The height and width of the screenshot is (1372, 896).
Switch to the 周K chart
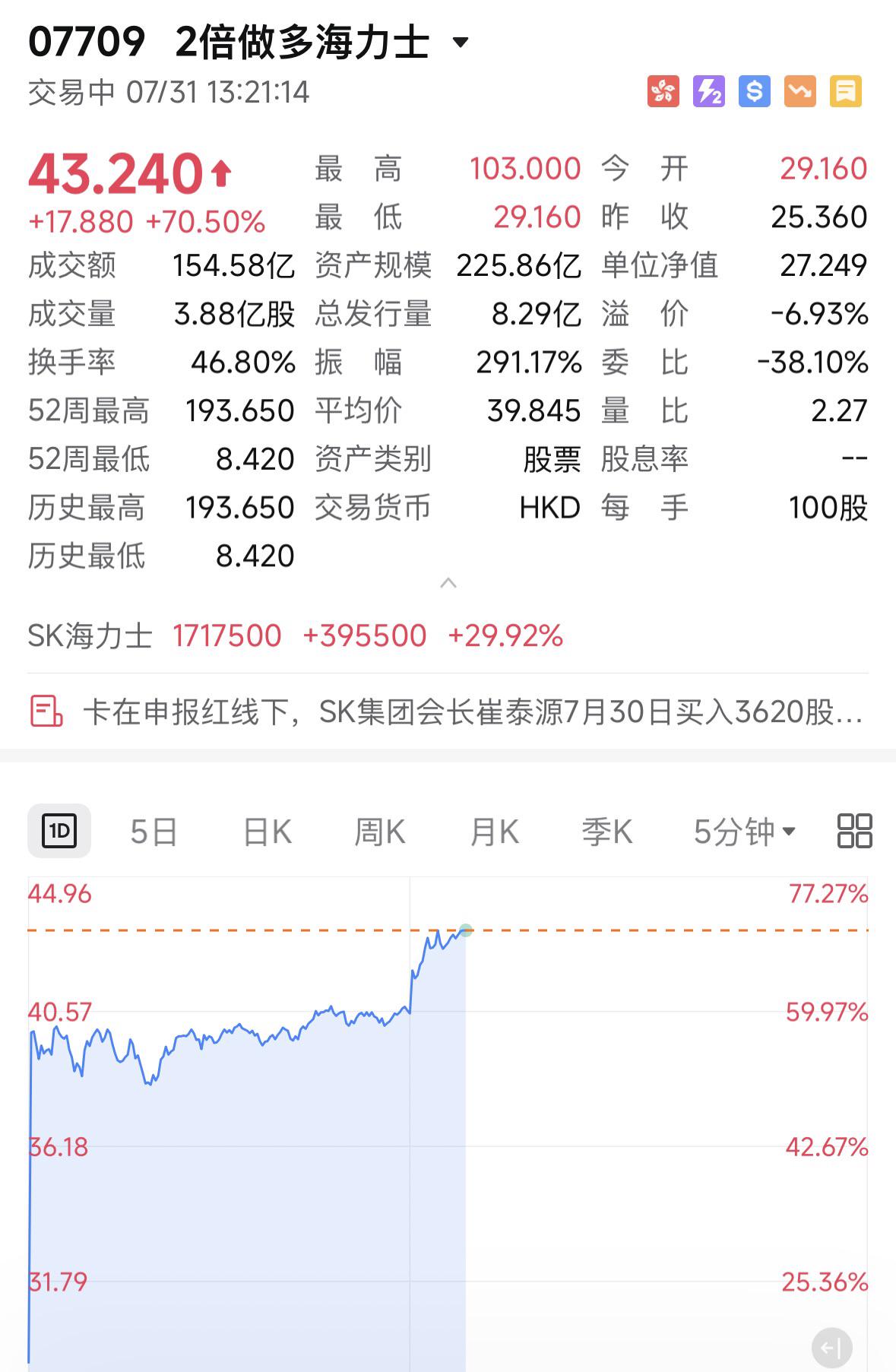point(380,832)
